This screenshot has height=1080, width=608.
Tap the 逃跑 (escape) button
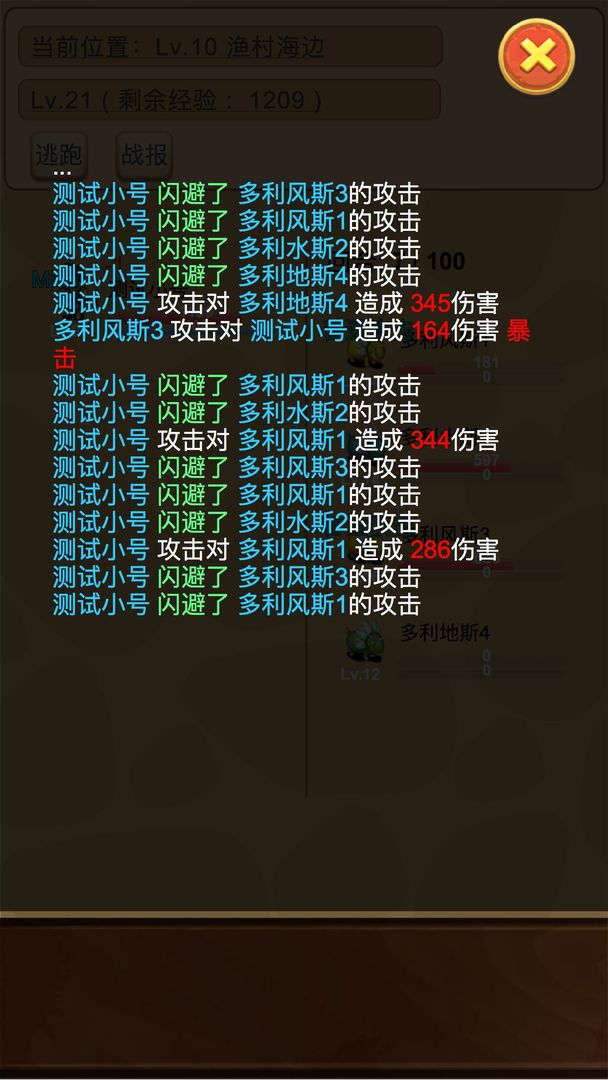(x=59, y=155)
